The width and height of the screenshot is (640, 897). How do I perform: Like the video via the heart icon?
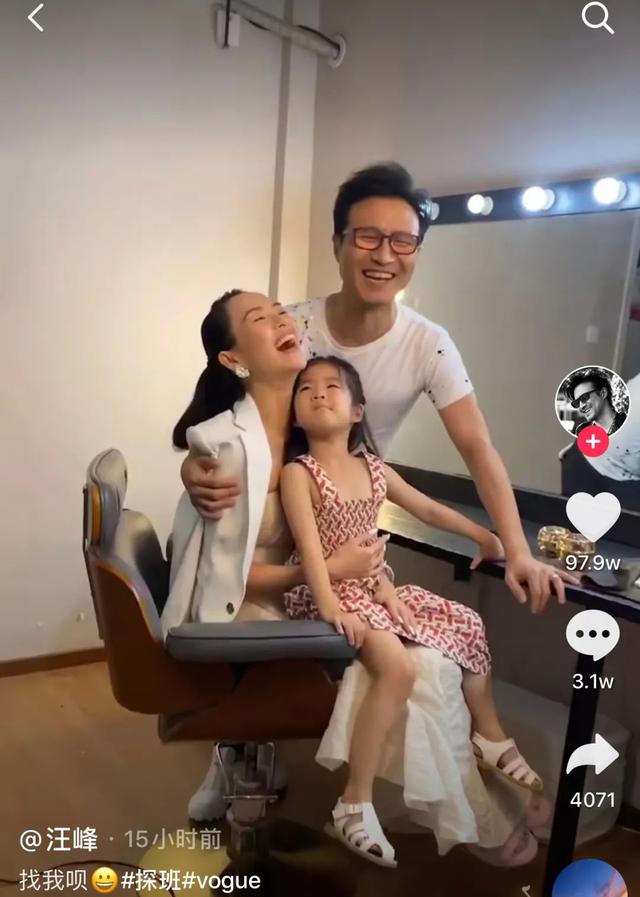point(592,516)
